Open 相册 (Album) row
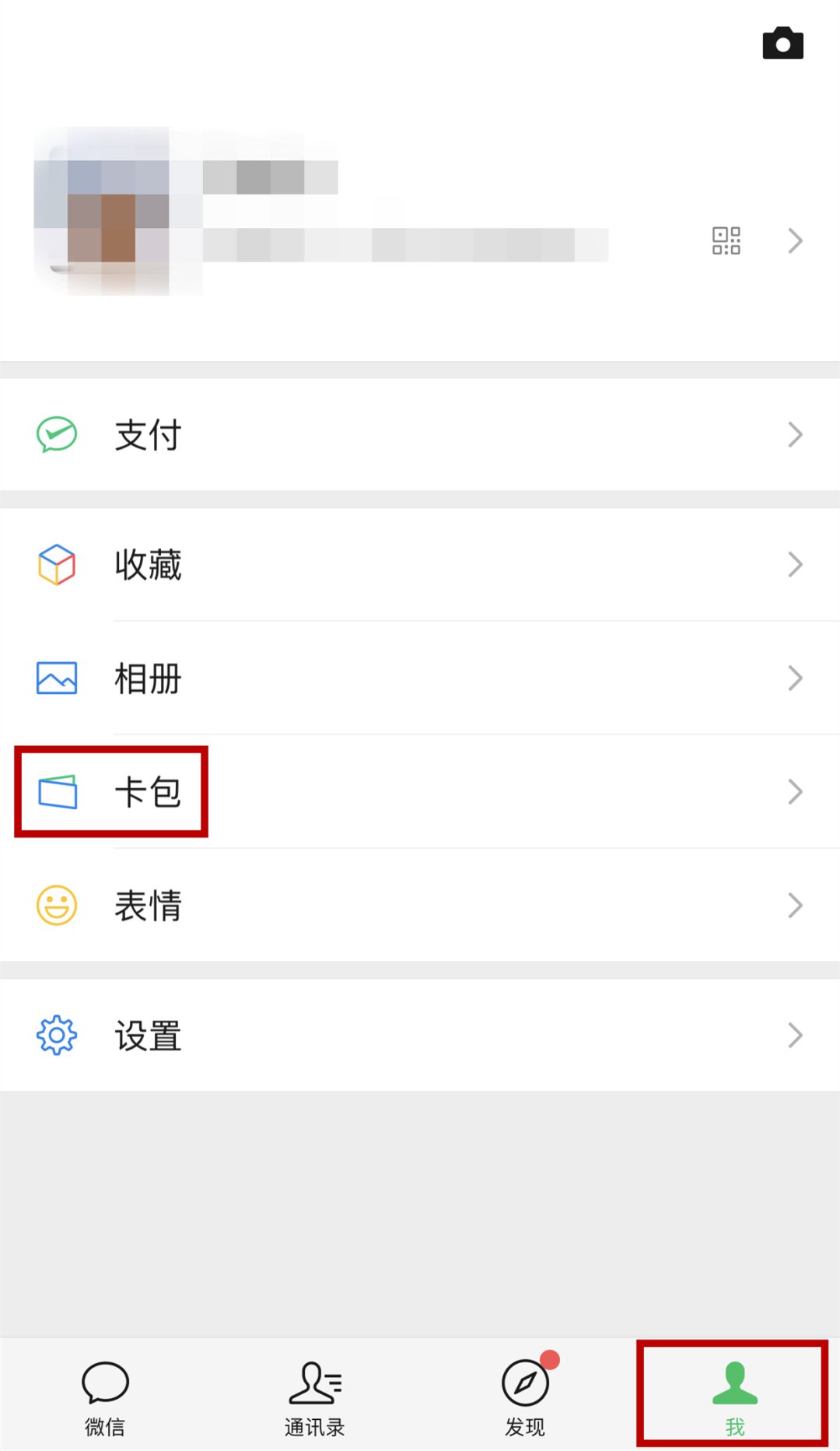 click(x=420, y=678)
